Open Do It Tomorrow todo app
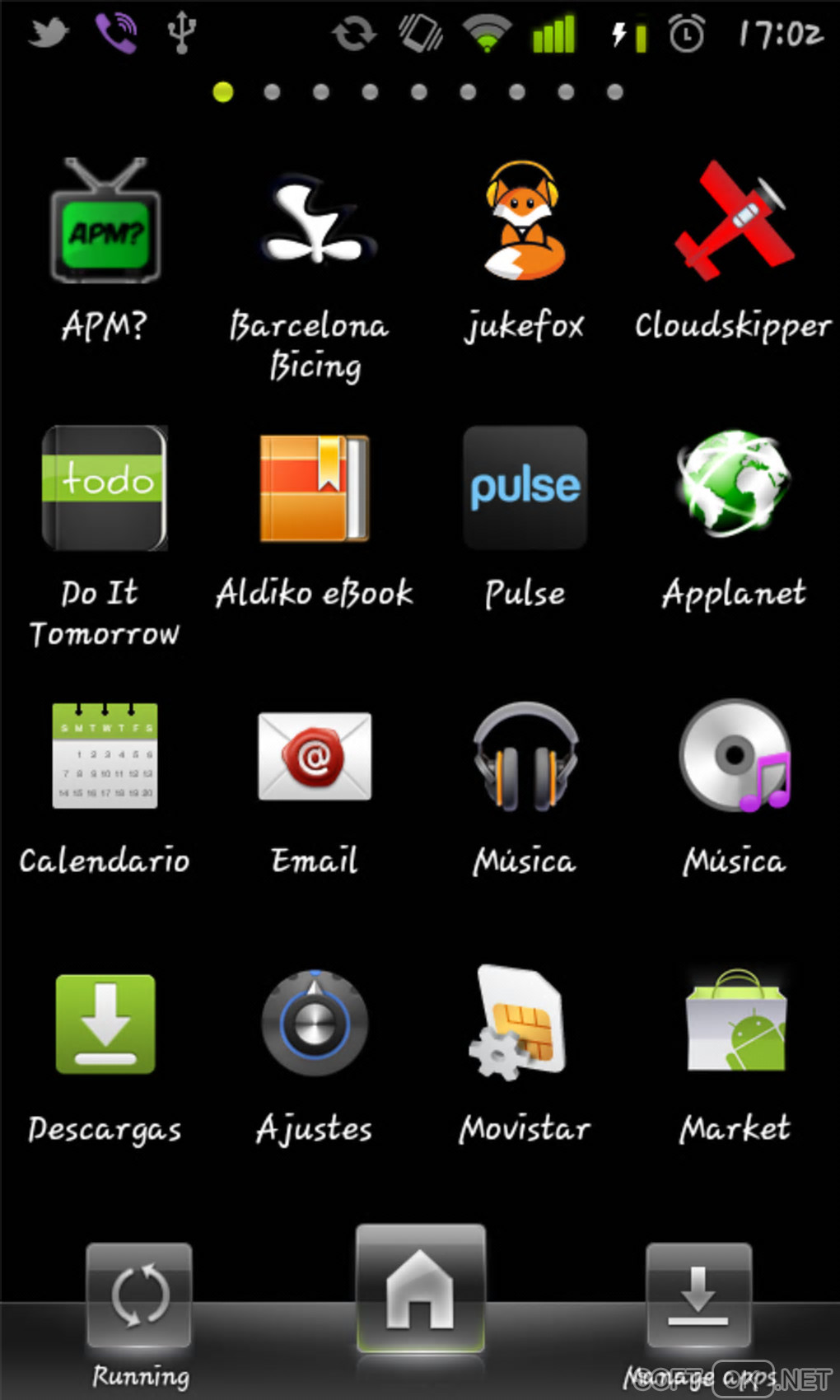This screenshot has width=840, height=1400. coord(105,488)
